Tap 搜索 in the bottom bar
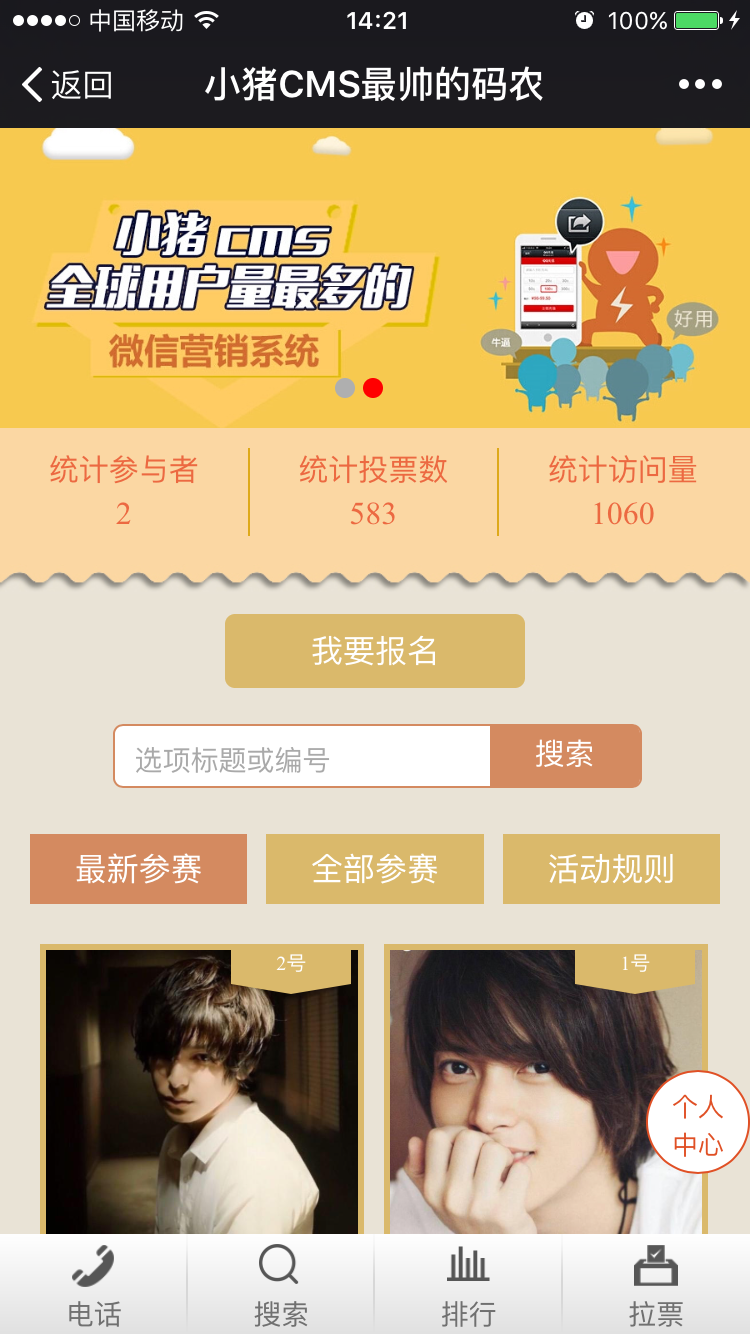This screenshot has height=1334, width=750. pyautogui.click(x=281, y=1285)
